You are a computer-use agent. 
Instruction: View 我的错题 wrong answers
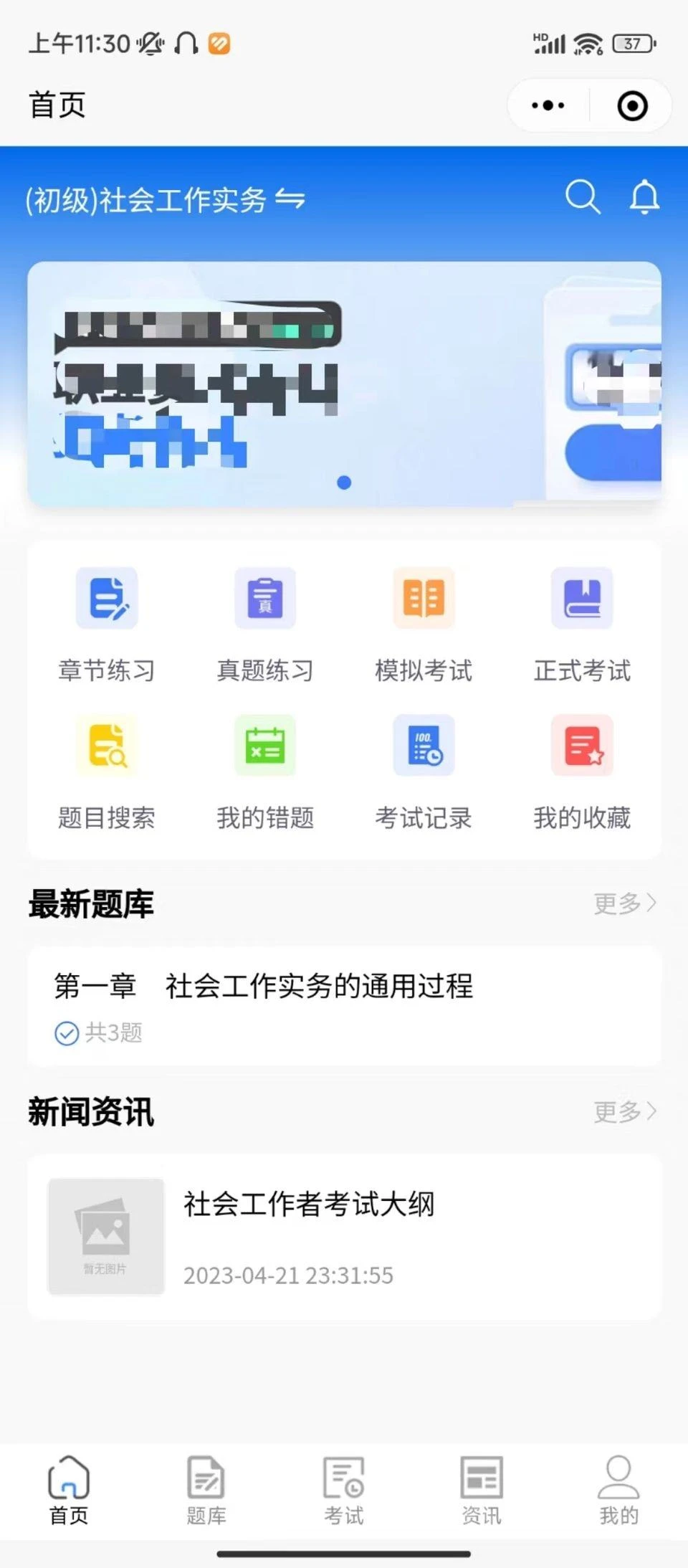pos(265,771)
